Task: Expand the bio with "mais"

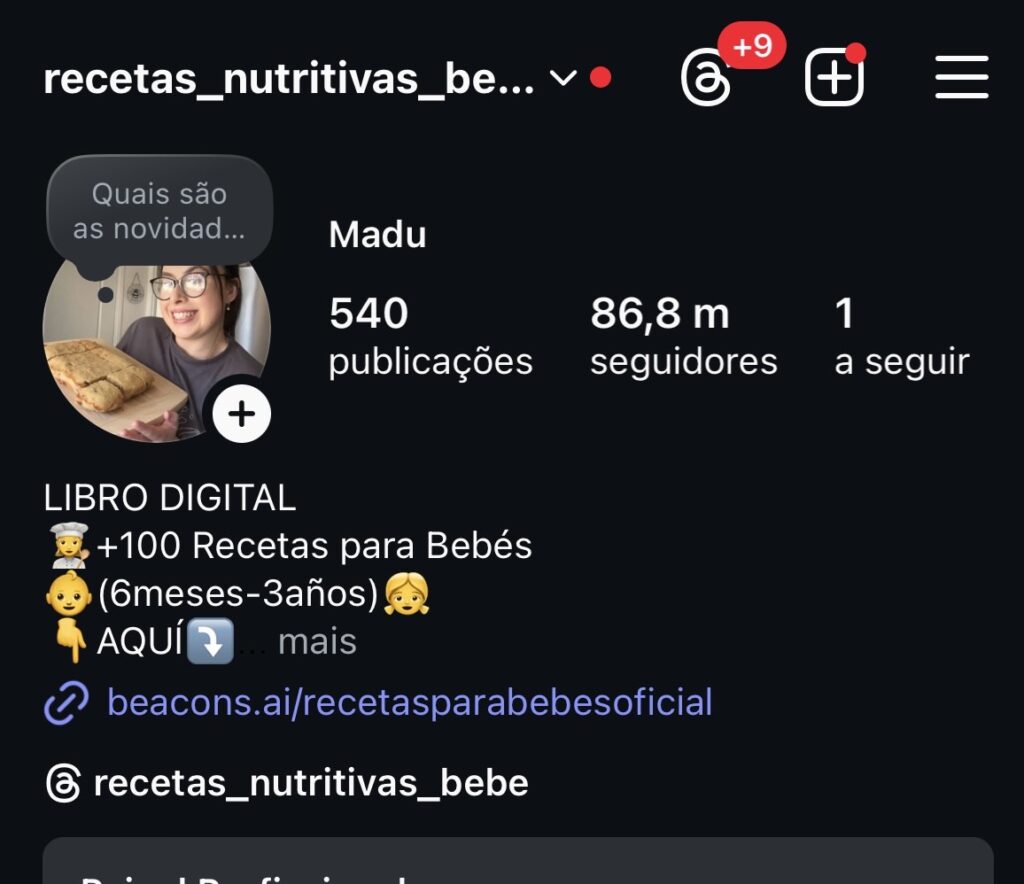Action: [317, 641]
